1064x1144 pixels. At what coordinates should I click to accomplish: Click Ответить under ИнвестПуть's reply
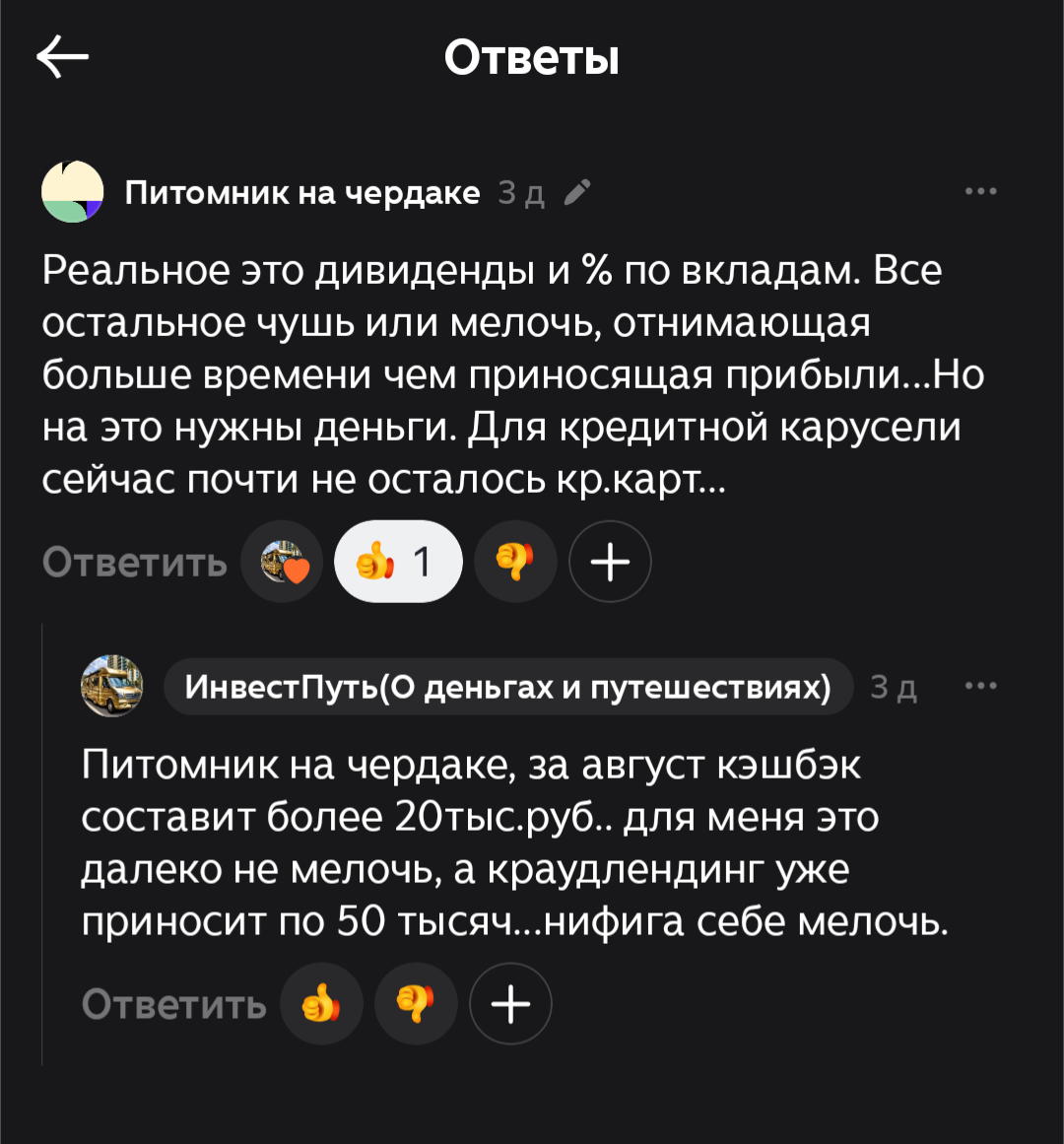click(x=175, y=1003)
